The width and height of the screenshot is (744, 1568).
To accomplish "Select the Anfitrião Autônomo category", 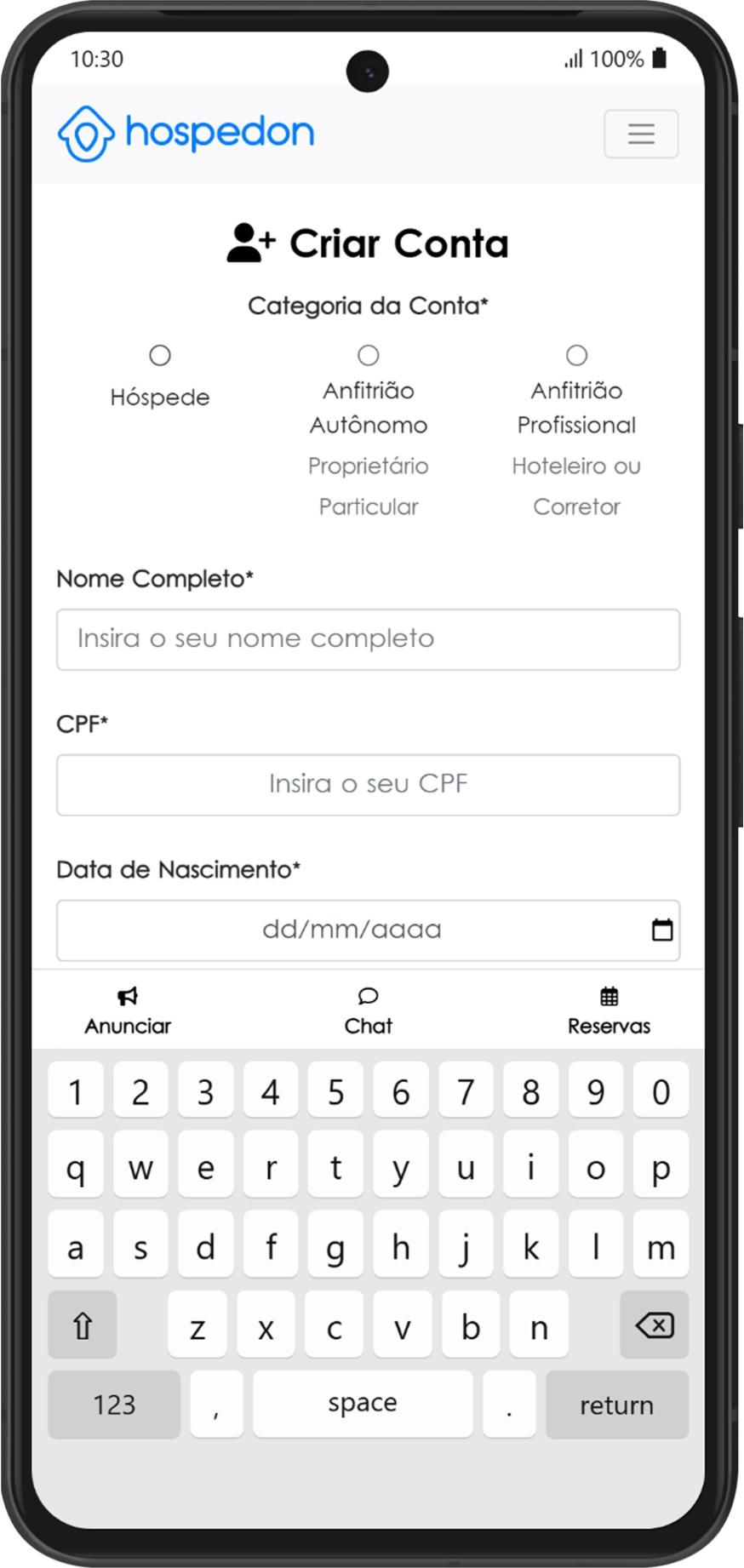I will tap(368, 355).
